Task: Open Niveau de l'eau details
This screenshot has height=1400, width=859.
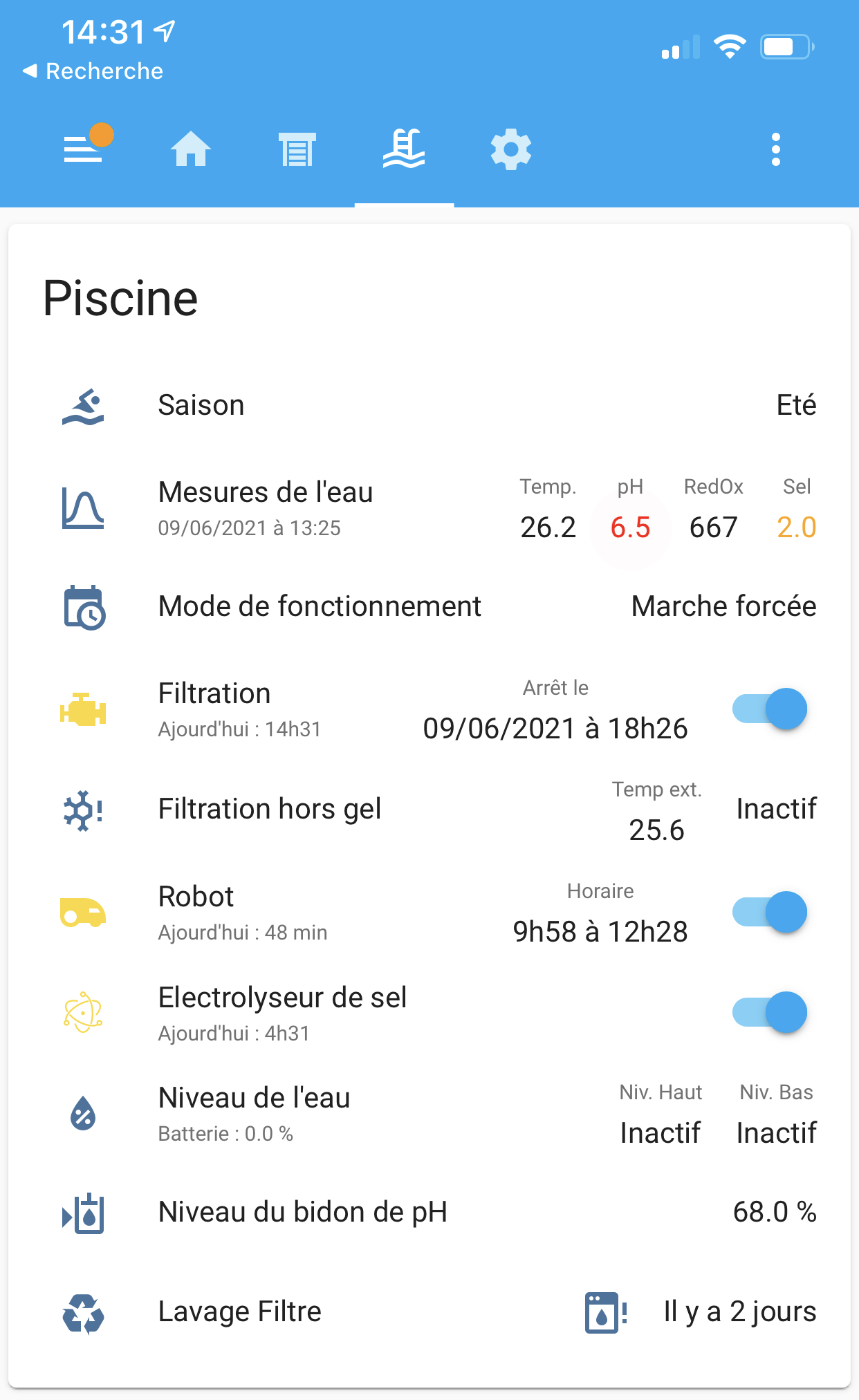Action: coord(429,1114)
